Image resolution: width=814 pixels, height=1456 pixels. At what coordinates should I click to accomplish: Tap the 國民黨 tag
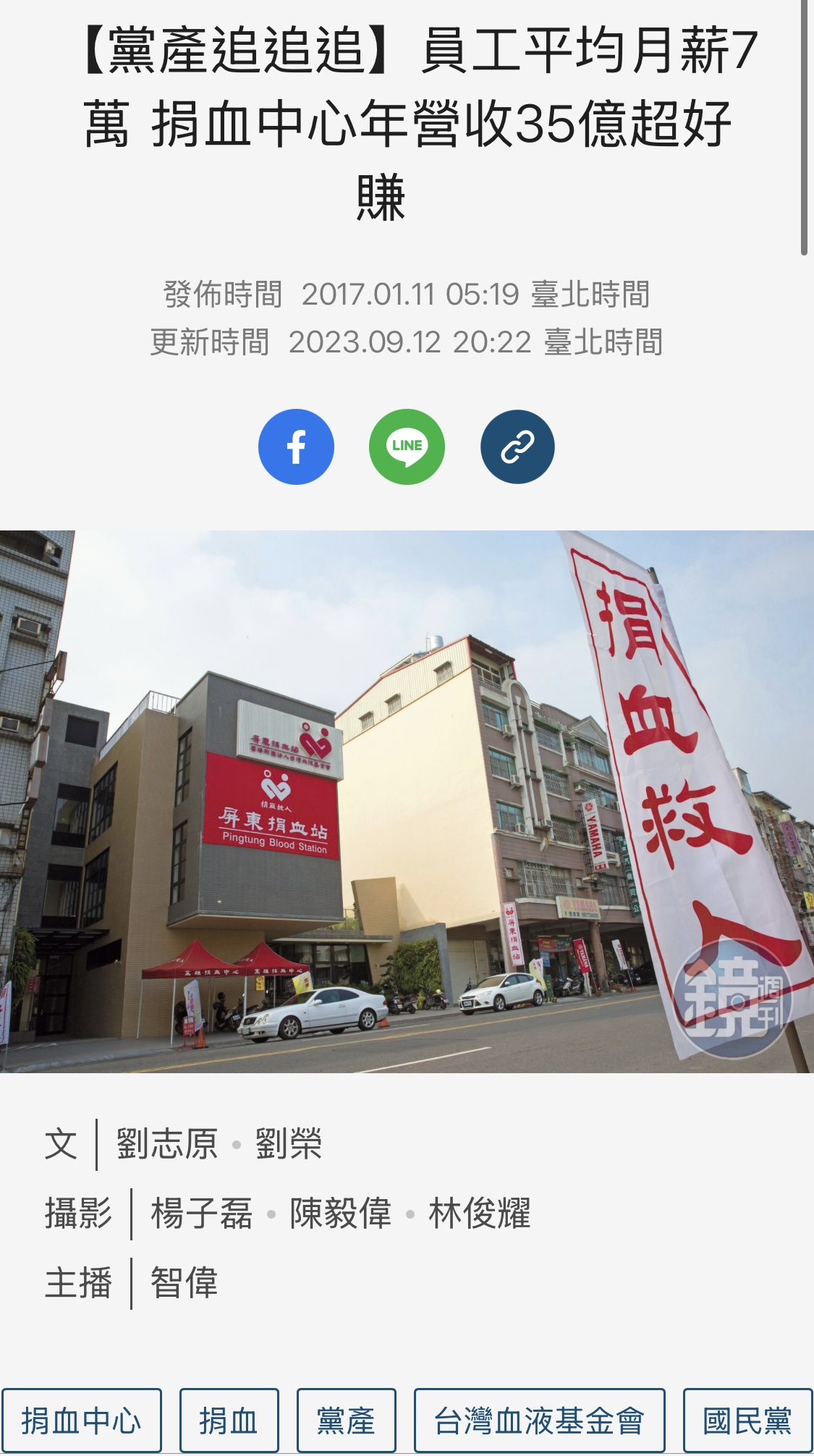point(748,1420)
